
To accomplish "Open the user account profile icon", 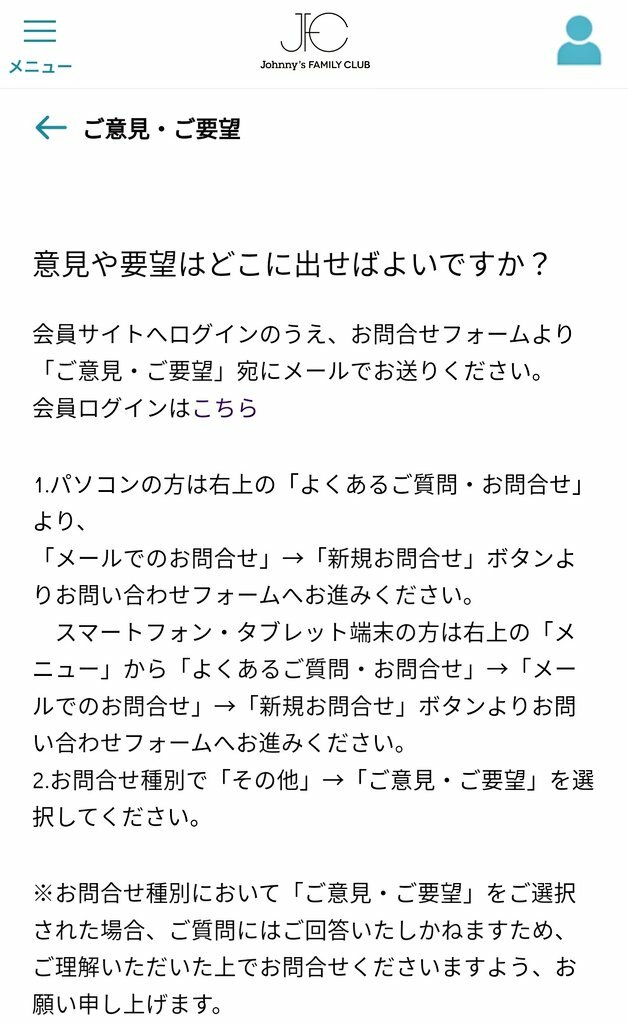I will point(579,42).
